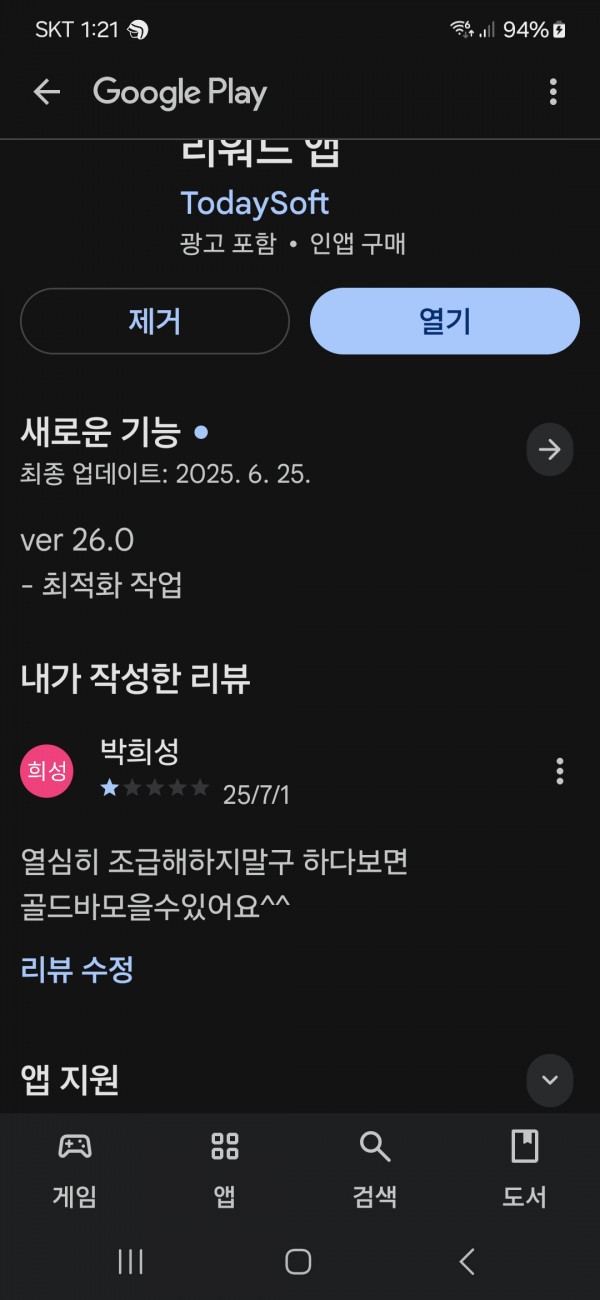Open options menu for 박희성 review

coord(559,771)
